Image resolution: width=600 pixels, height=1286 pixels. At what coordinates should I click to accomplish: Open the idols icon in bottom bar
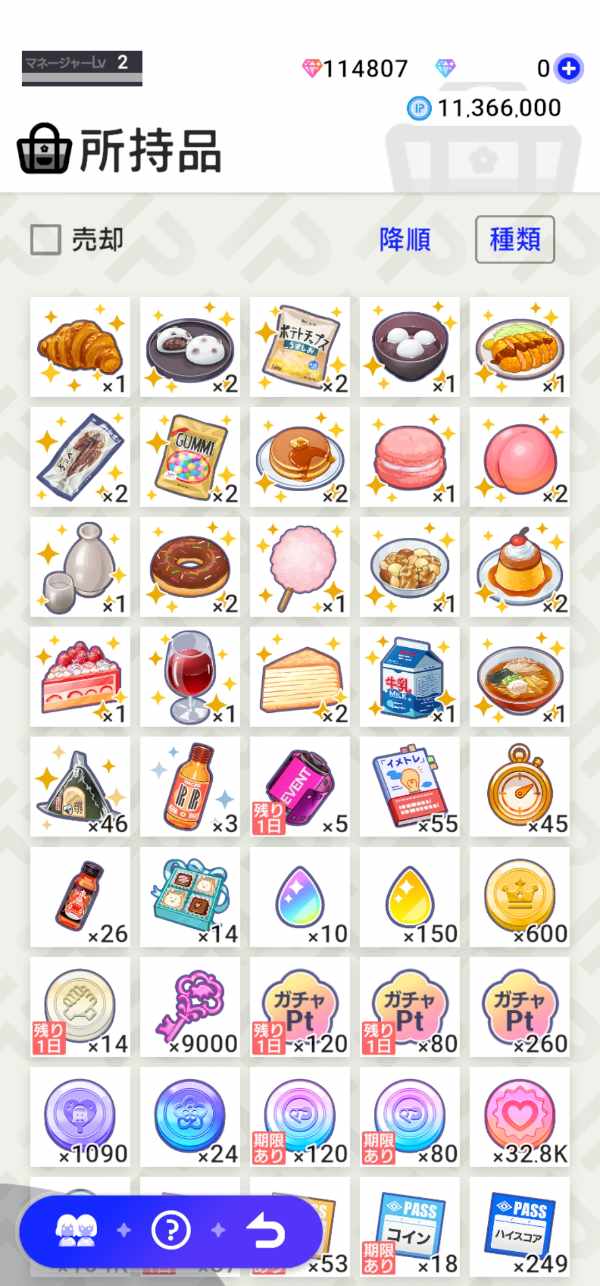(x=75, y=1230)
